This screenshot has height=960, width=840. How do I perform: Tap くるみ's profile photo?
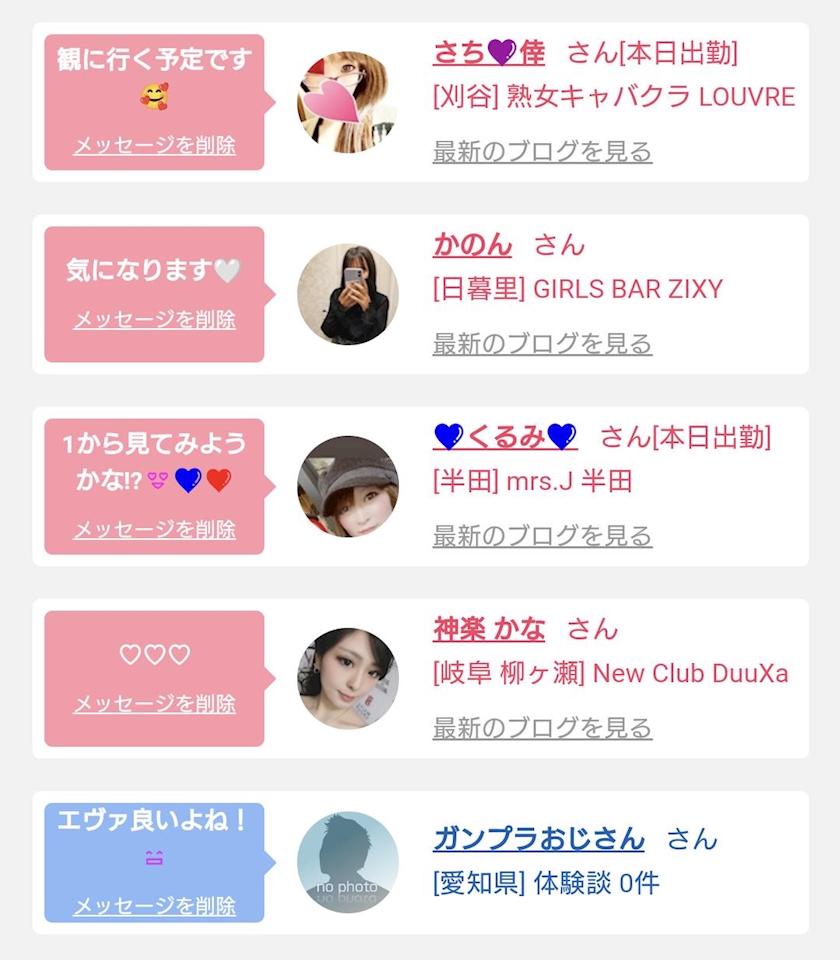click(347, 486)
